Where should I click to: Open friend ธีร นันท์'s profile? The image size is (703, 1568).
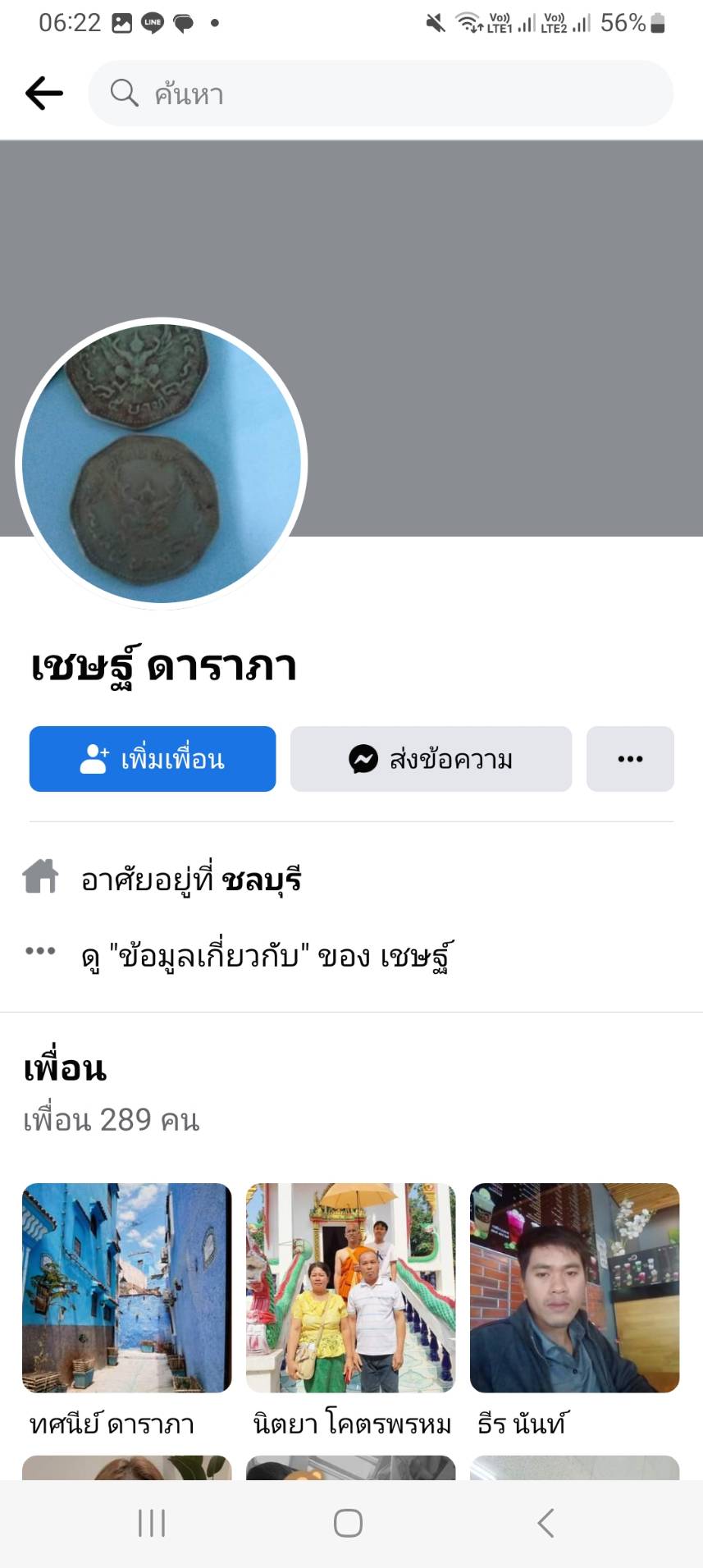(x=574, y=1288)
